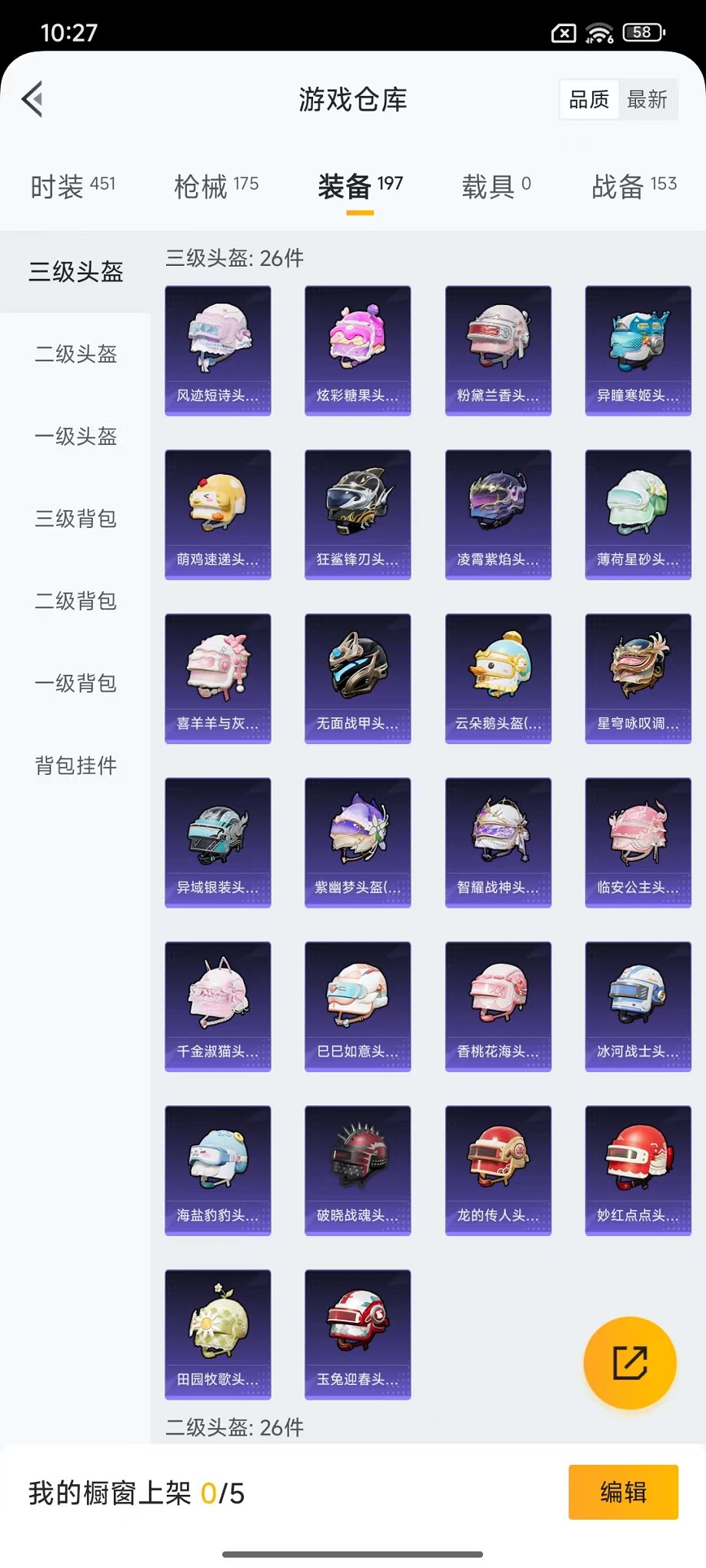Switch to the 时装 tab
Screen dimensions: 706x1568
pos(72,186)
